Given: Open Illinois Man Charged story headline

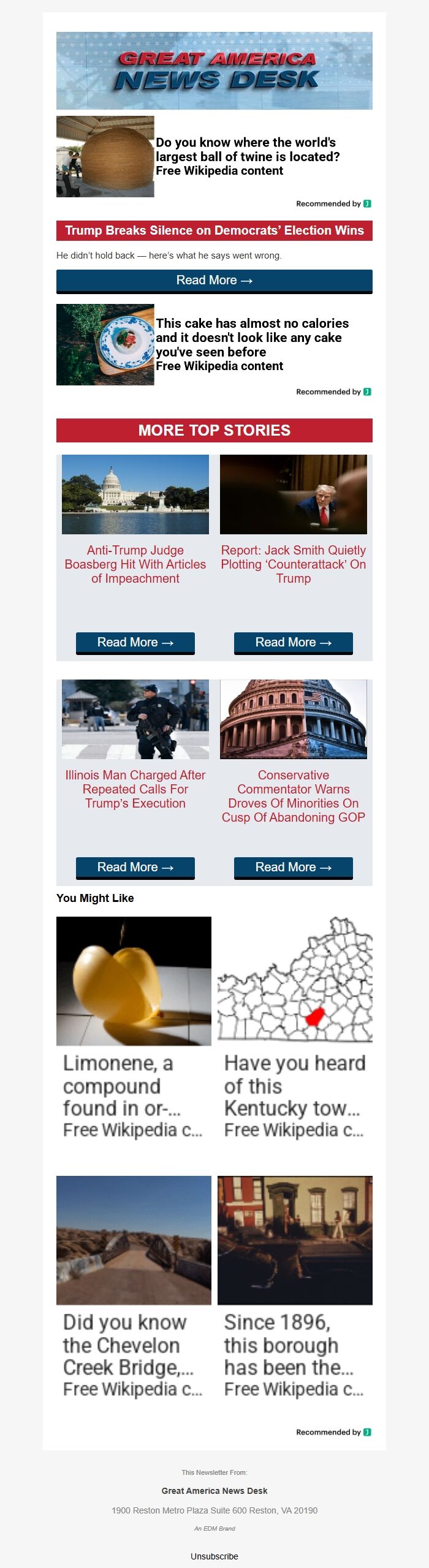Looking at the screenshot, I should [x=135, y=789].
